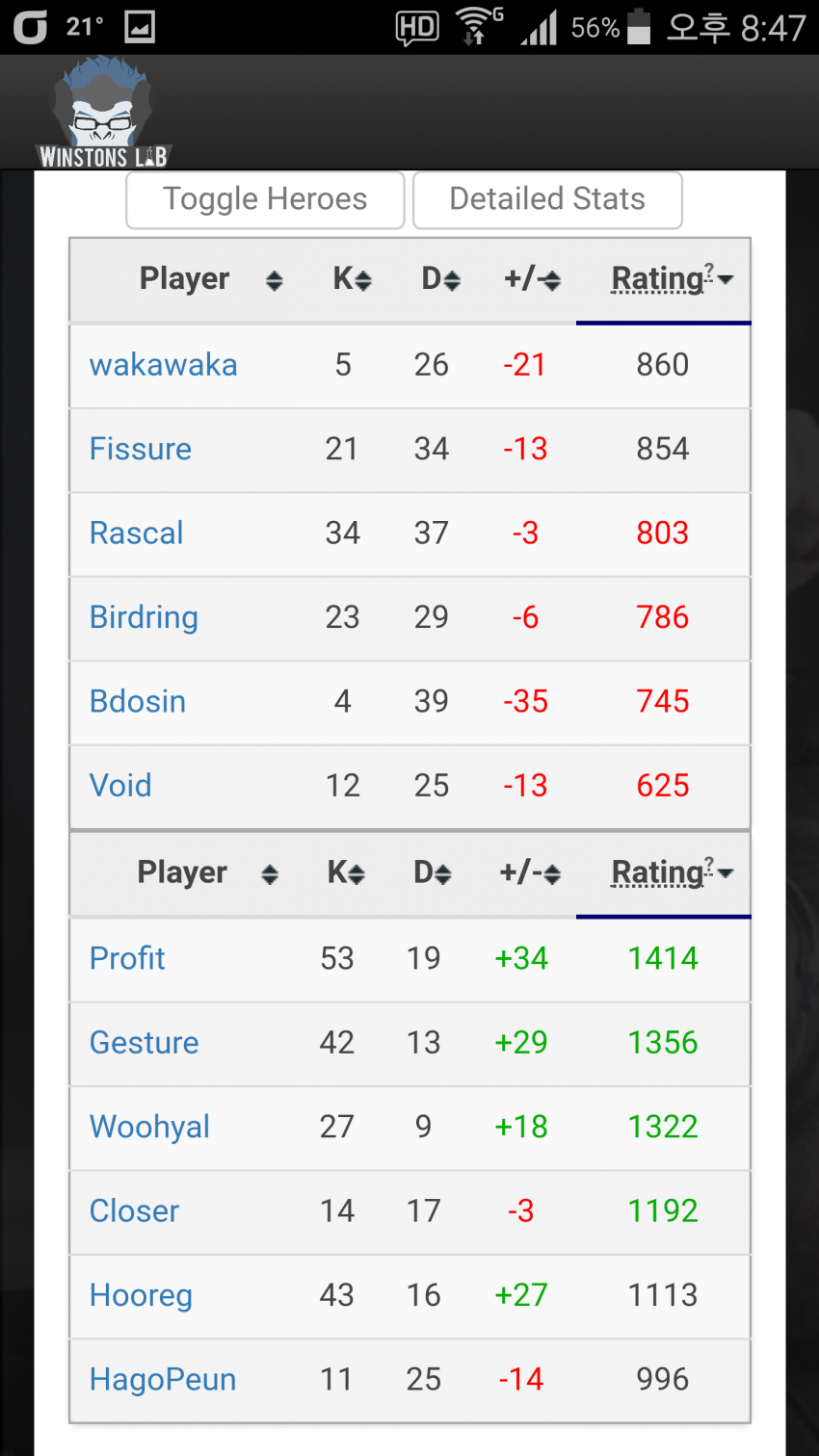Screen dimensions: 819x1456
Task: Sort the first table by K column
Action: [x=352, y=279]
